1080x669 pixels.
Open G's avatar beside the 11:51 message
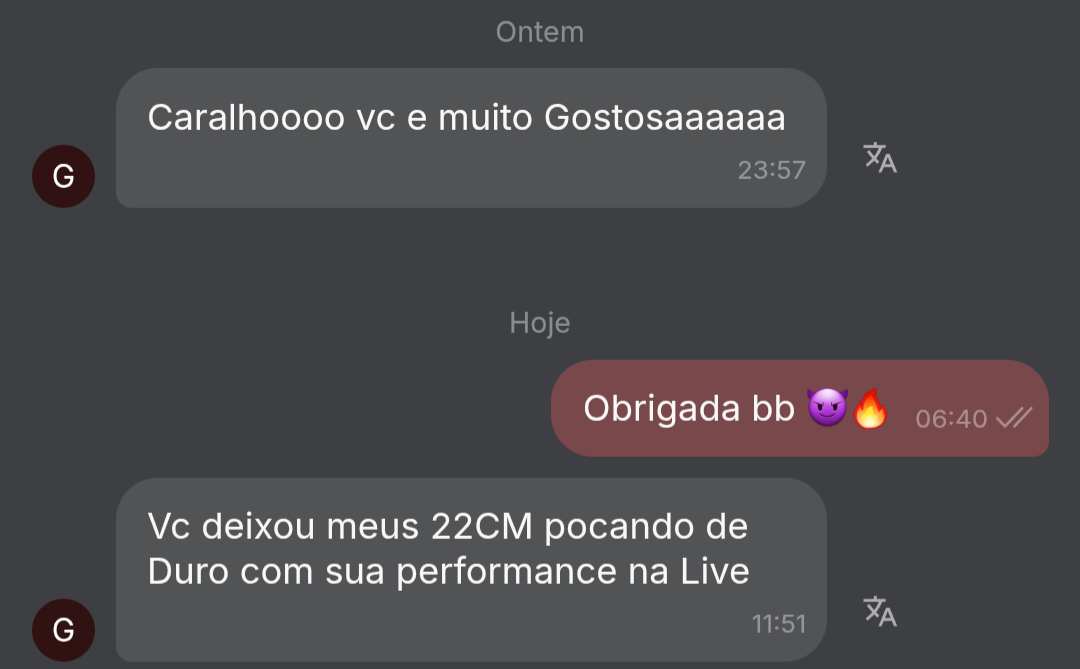tap(63, 629)
